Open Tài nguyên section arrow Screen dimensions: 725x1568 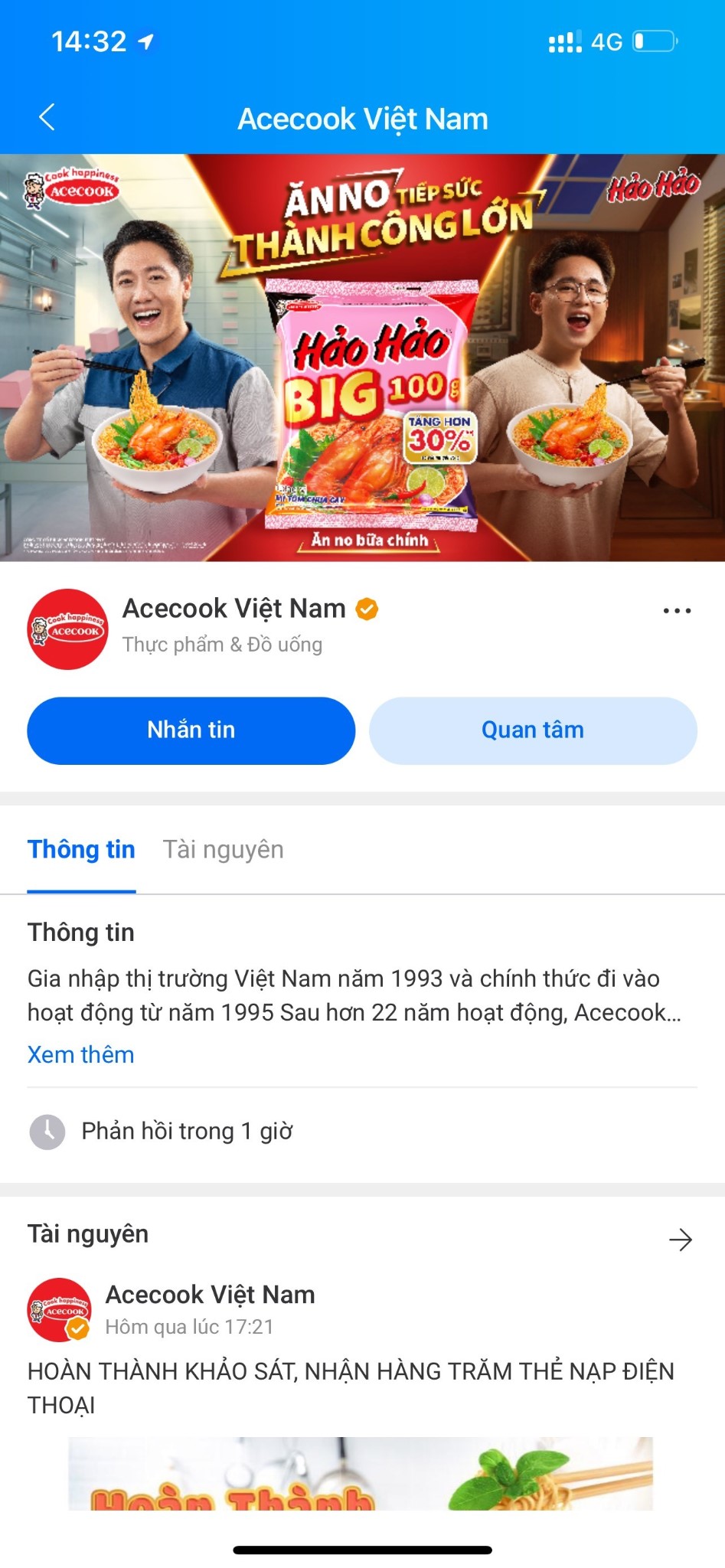(680, 1240)
